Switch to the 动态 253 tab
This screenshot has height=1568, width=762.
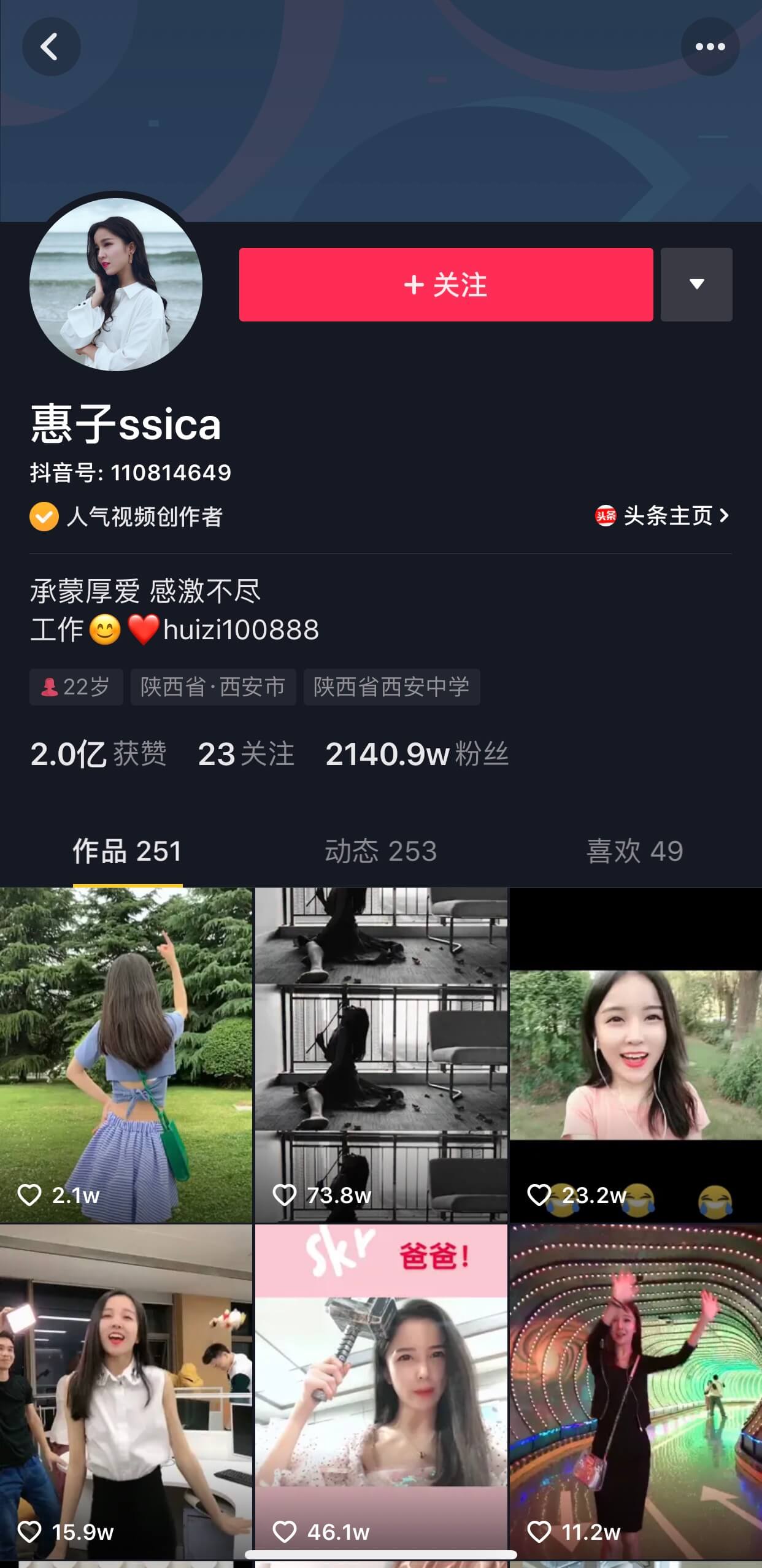(x=380, y=851)
